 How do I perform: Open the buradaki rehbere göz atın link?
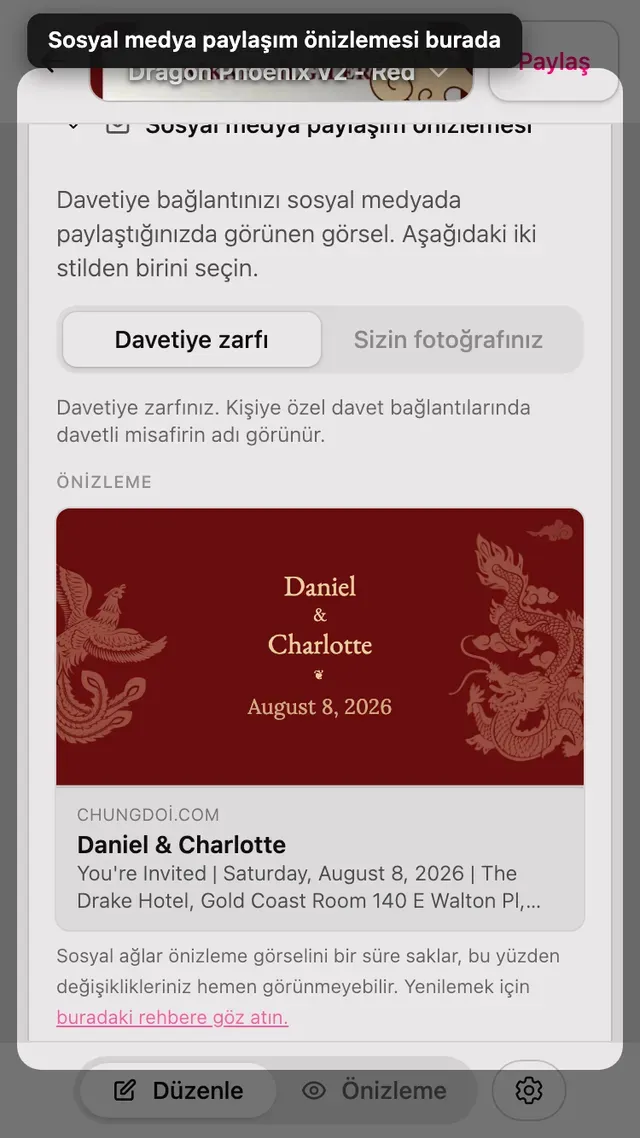(172, 1018)
